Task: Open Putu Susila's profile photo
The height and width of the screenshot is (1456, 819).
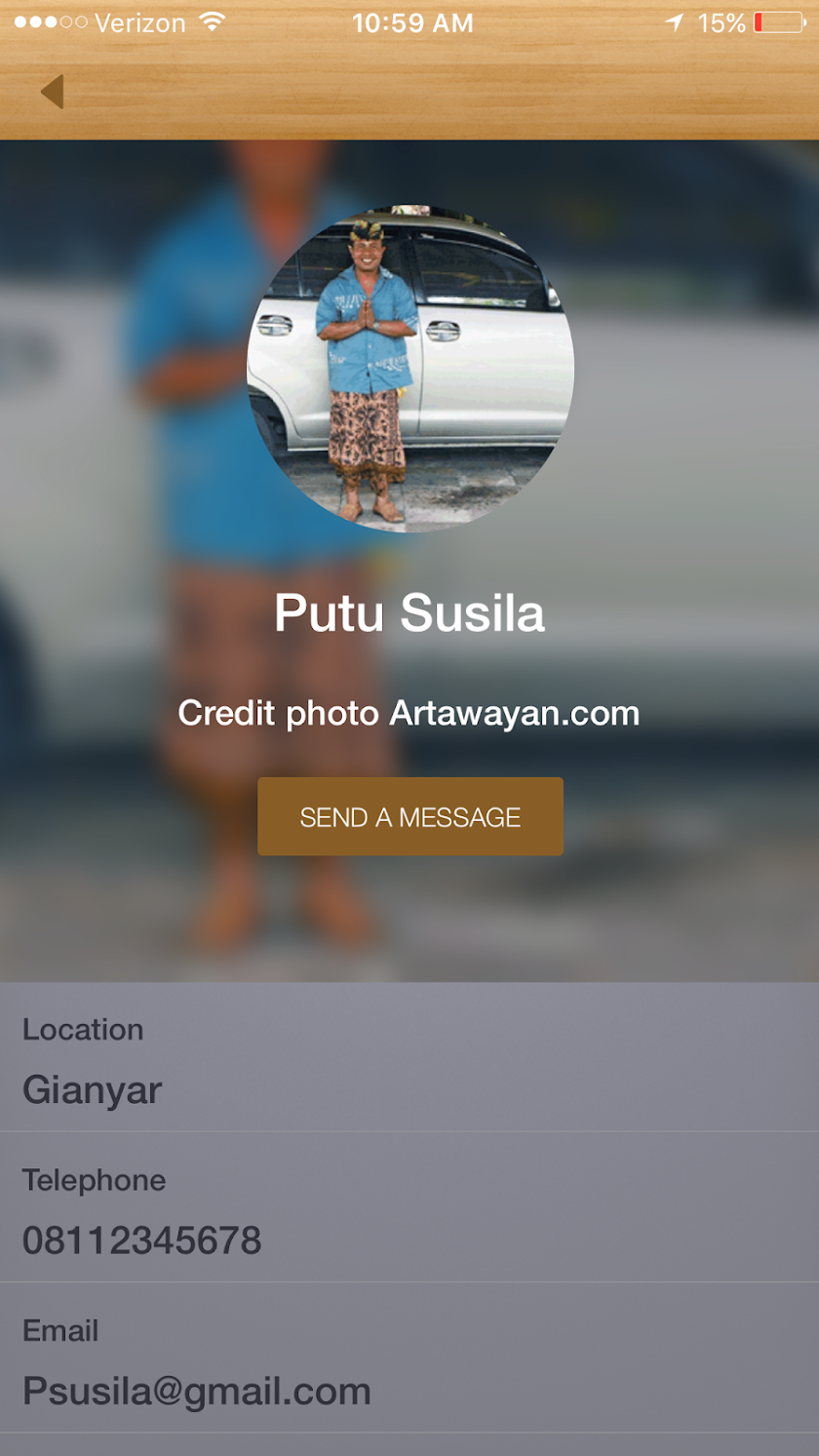Action: 409,368
